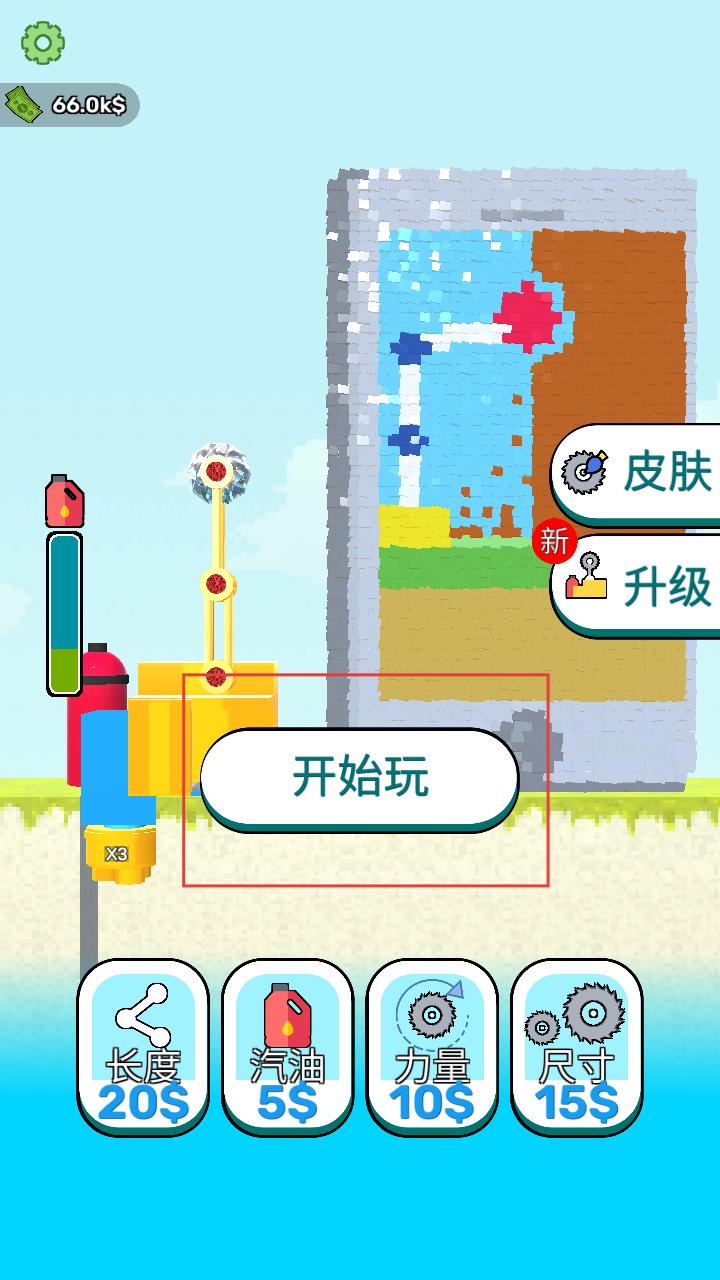The width and height of the screenshot is (720, 1280).
Task: Open the 升级 upgrade menu
Action: click(638, 586)
